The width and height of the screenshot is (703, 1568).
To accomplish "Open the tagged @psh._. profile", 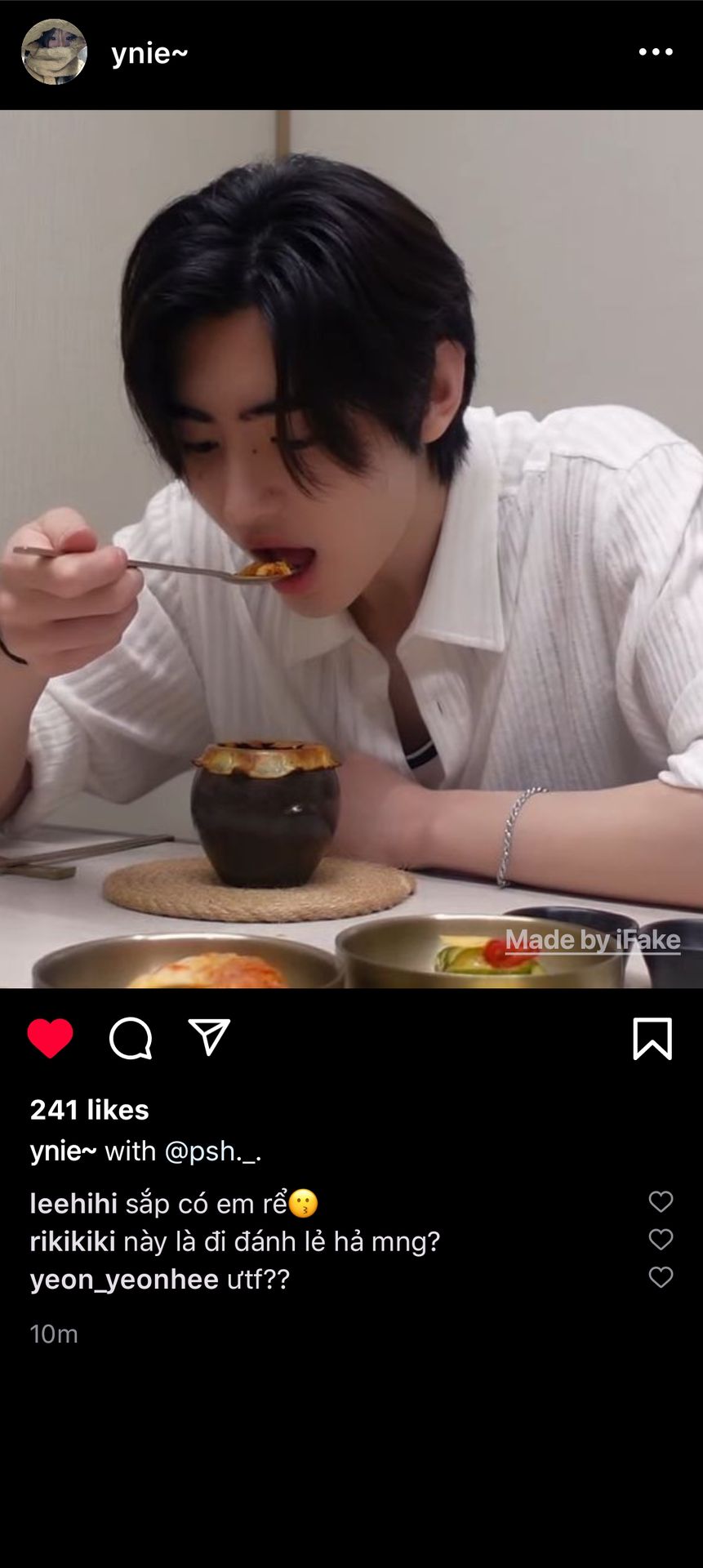I will (212, 1151).
